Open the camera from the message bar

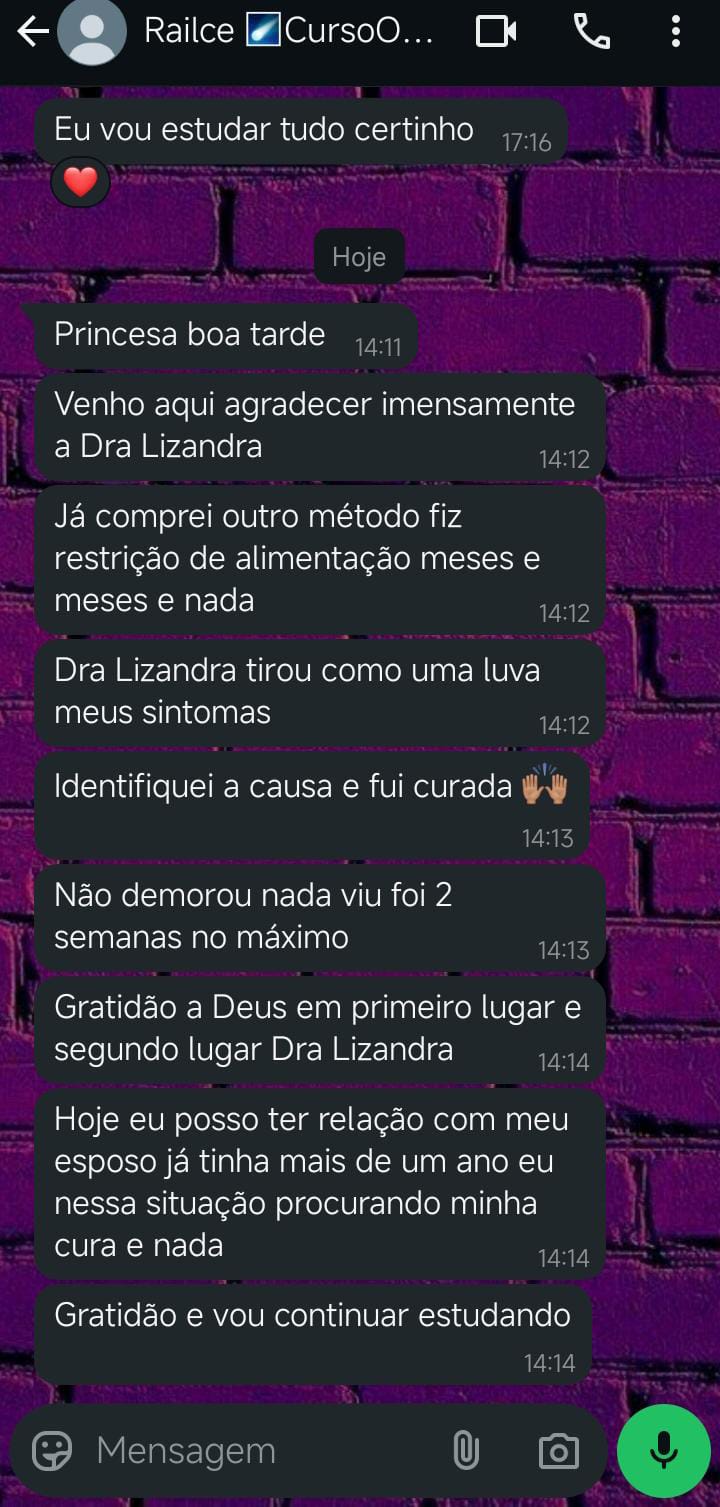pos(558,1450)
